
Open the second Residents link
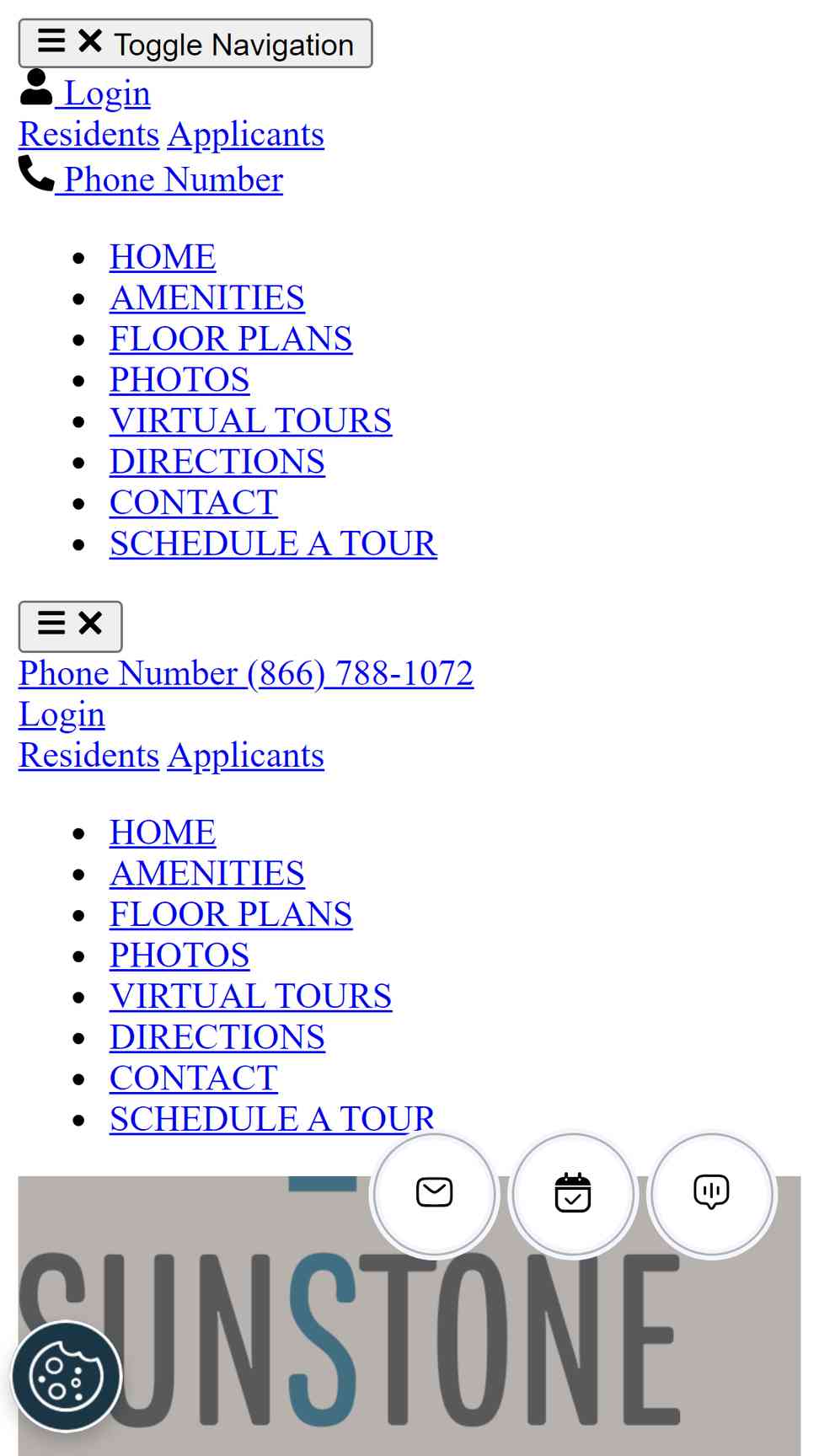click(89, 756)
